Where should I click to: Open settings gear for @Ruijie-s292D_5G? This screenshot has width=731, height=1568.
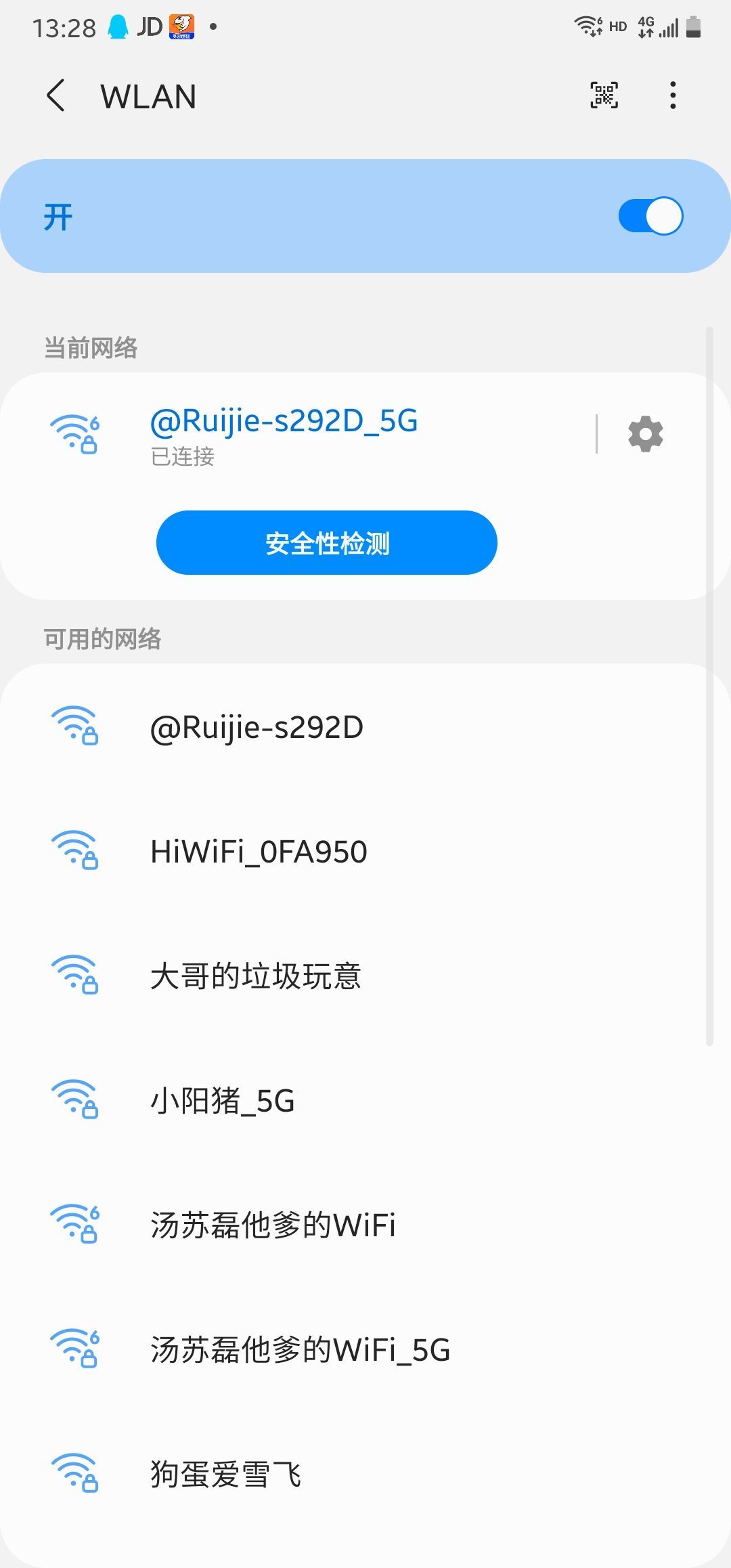pyautogui.click(x=645, y=434)
